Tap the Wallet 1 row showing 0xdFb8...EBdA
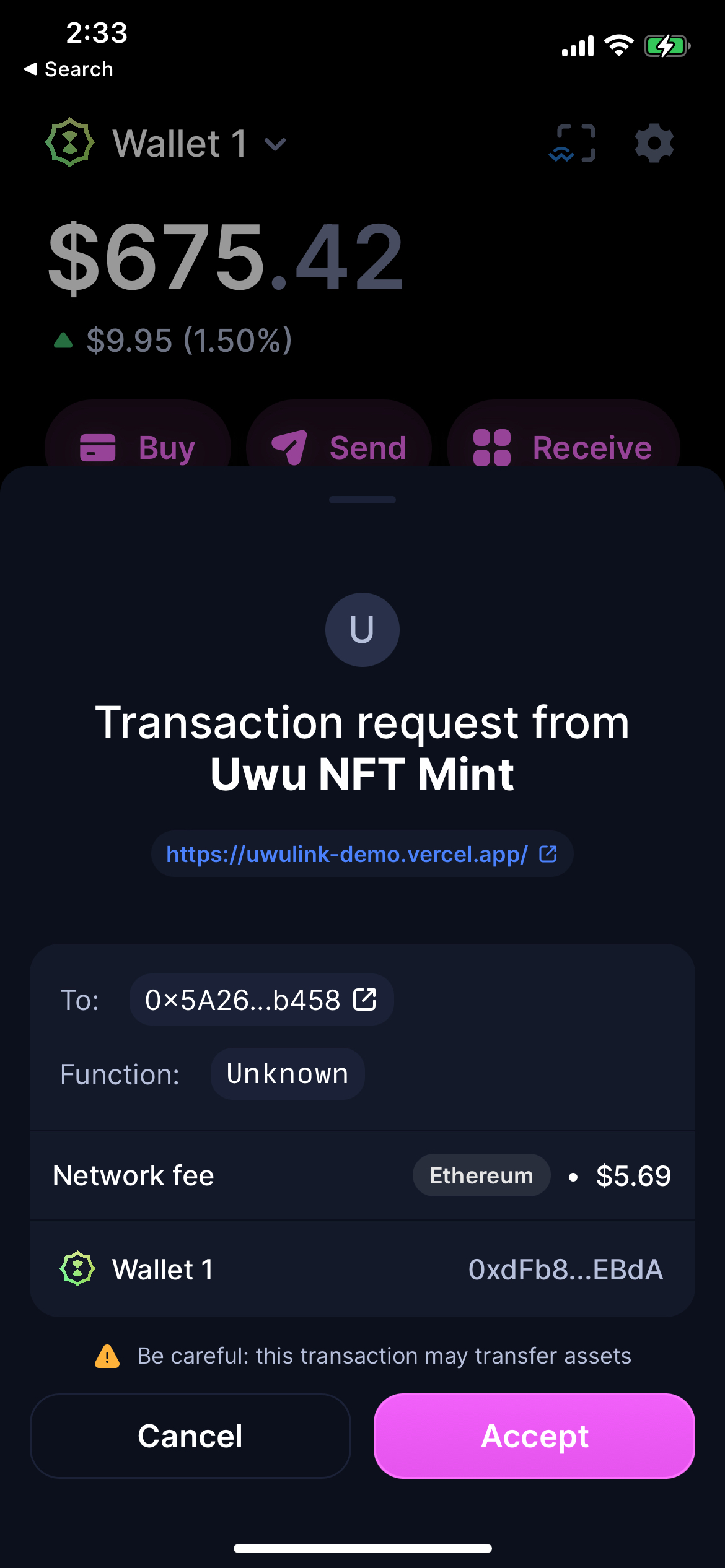 (x=362, y=1270)
